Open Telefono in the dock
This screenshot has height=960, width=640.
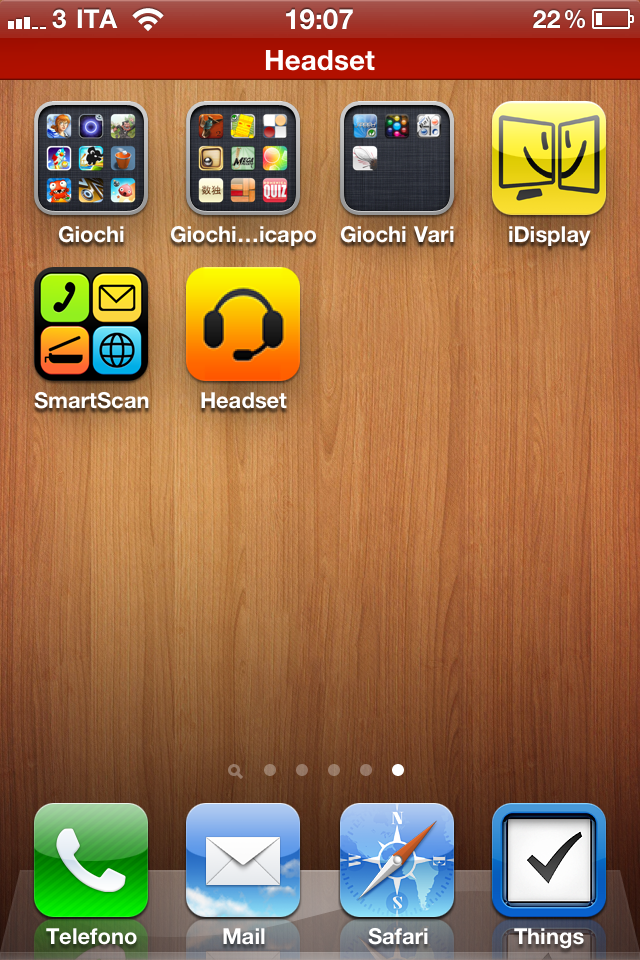pos(91,861)
